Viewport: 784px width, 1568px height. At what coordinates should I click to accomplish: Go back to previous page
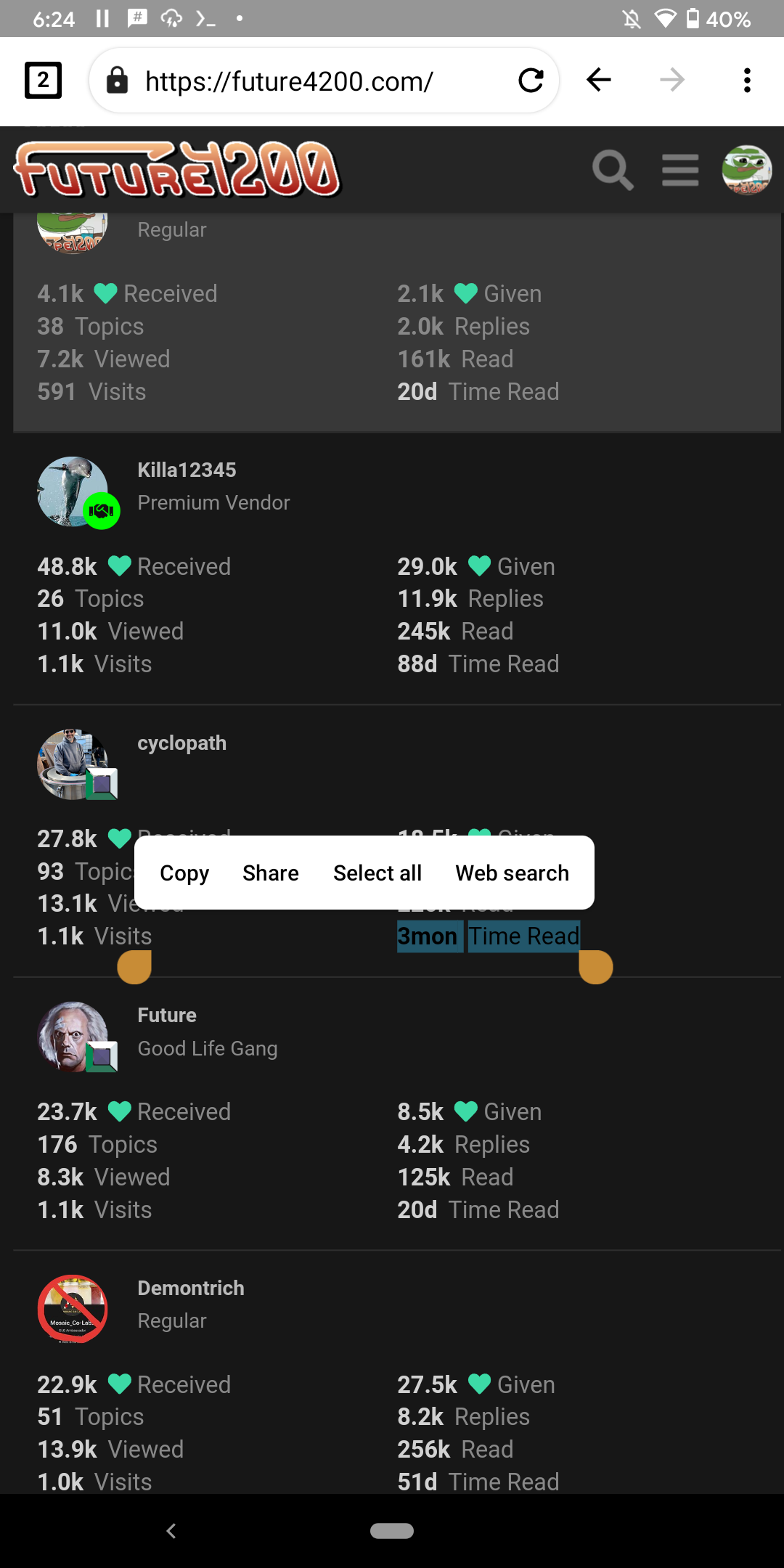[599, 80]
